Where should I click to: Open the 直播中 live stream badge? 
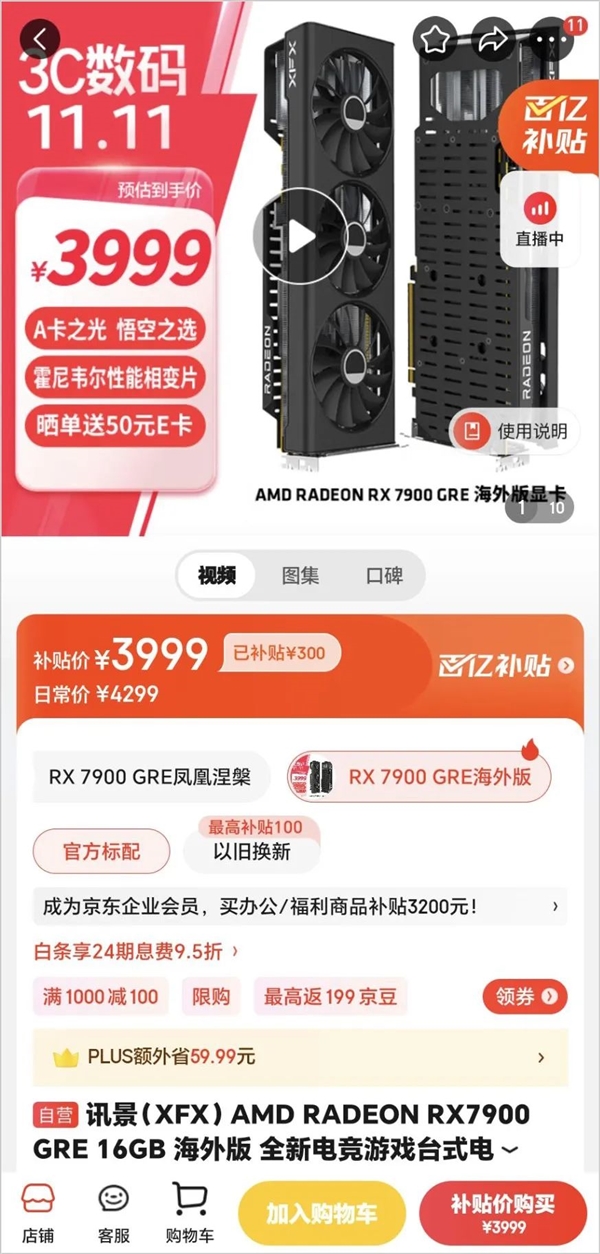click(539, 219)
